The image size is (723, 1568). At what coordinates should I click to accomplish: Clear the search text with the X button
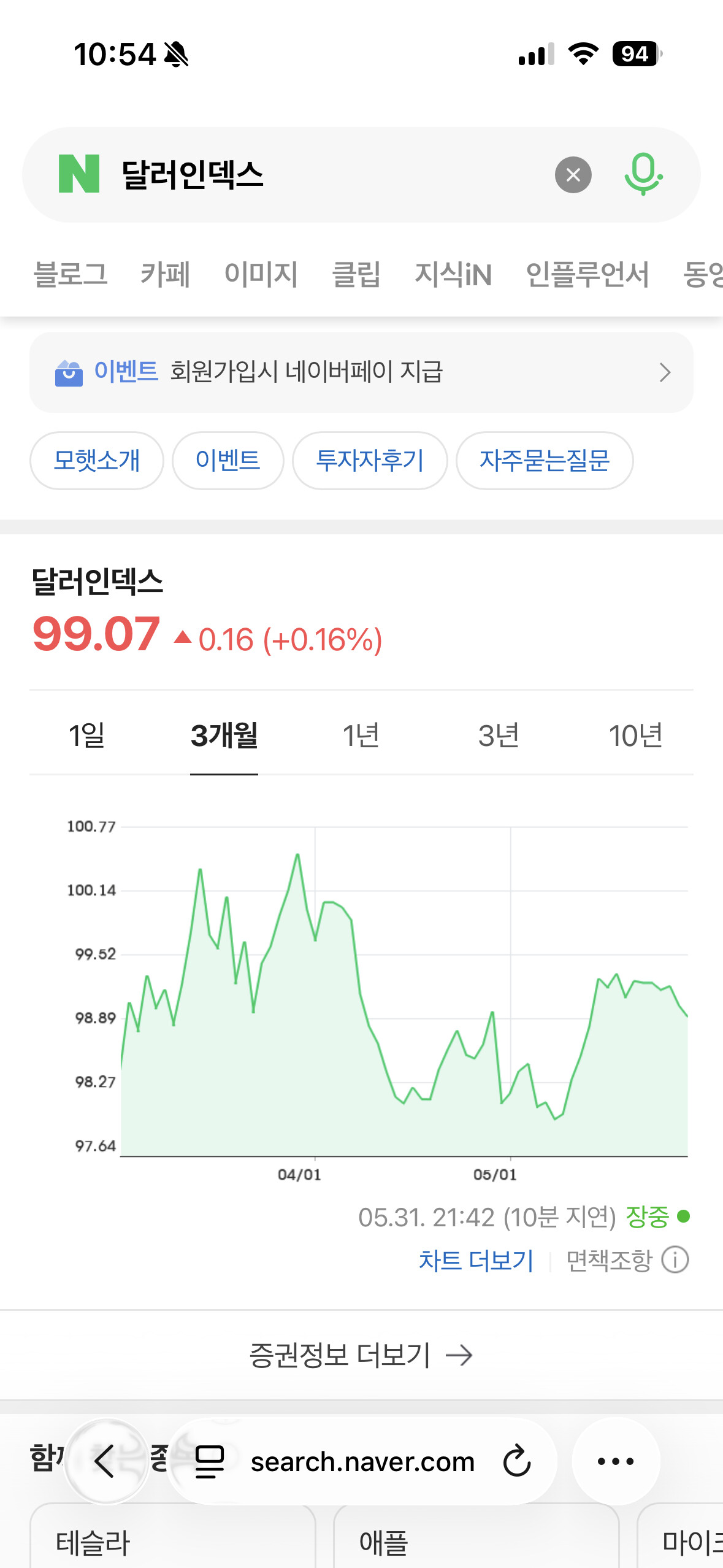pos(573,175)
